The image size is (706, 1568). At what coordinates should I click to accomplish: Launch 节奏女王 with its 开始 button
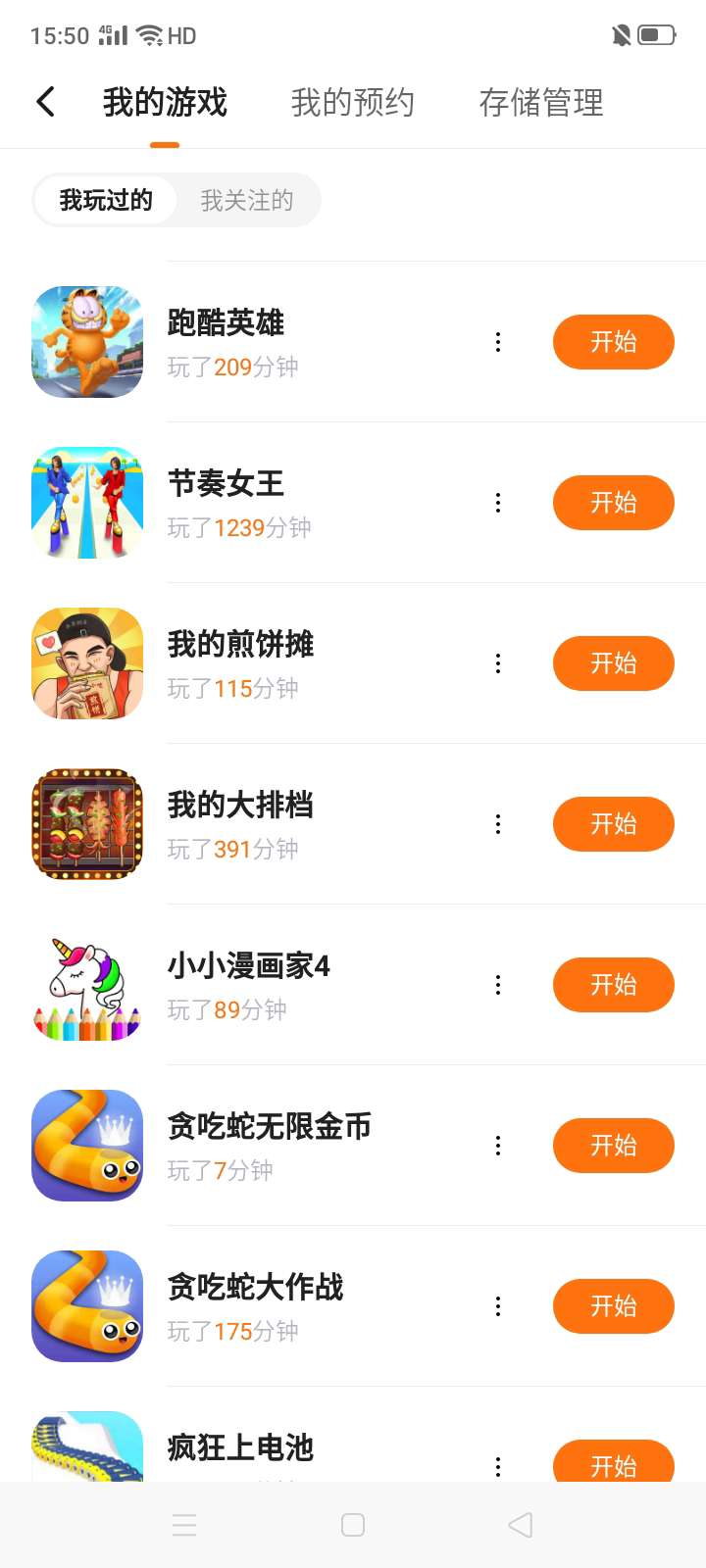point(613,503)
